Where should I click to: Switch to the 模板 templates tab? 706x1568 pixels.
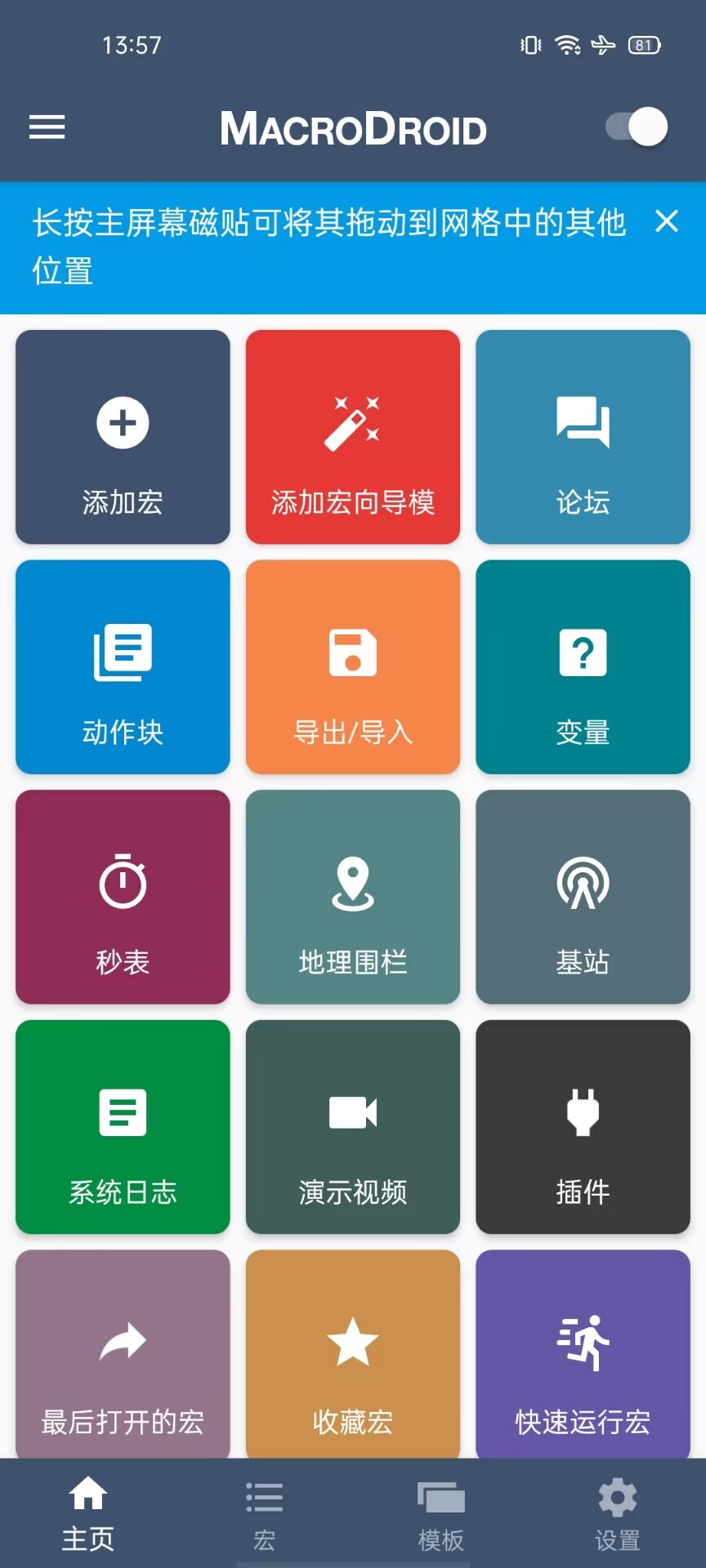click(x=441, y=1514)
